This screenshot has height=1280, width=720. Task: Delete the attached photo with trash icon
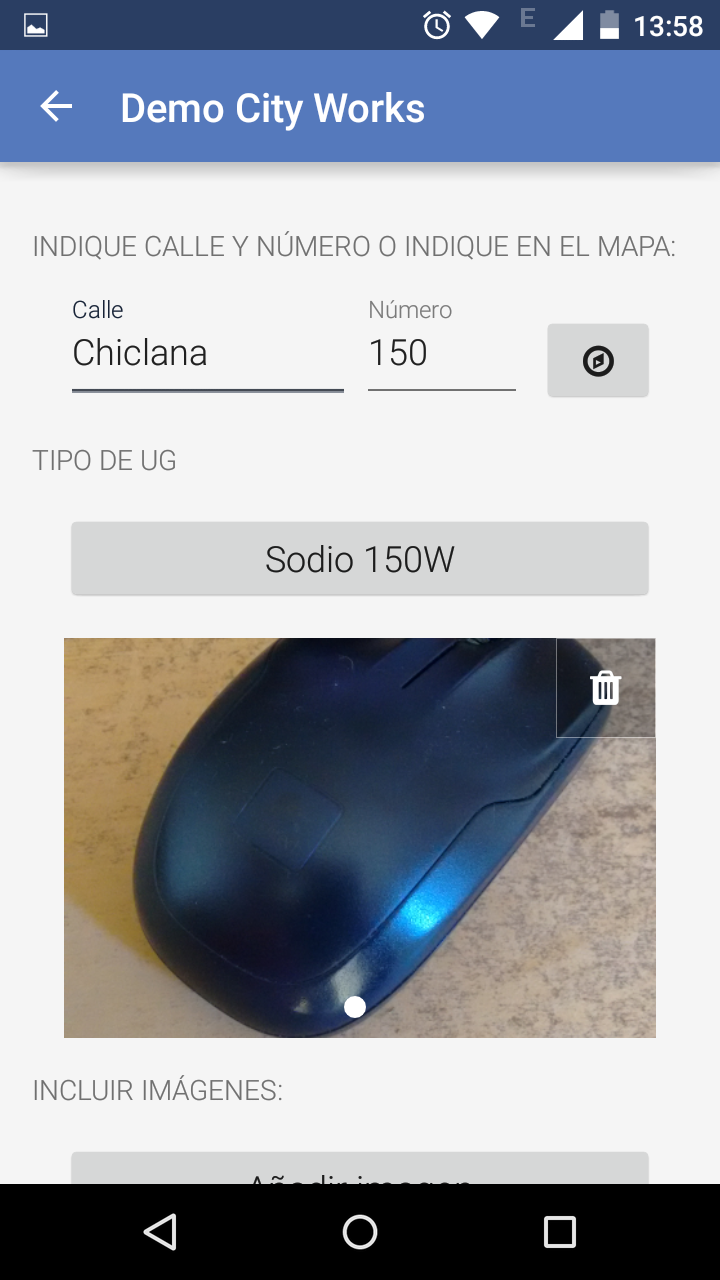[x=605, y=688]
